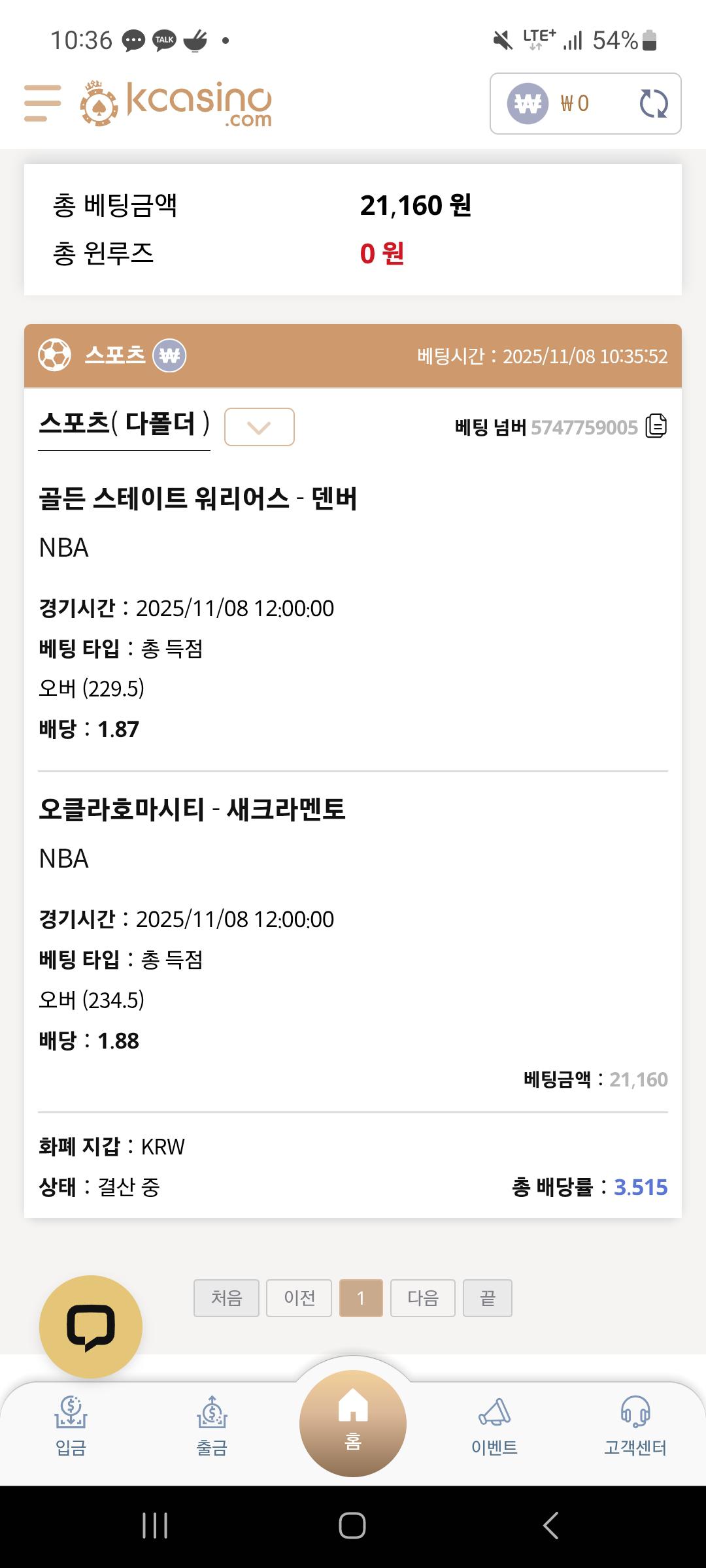
Task: Go to the 이전 (previous) page
Action: (299, 1298)
